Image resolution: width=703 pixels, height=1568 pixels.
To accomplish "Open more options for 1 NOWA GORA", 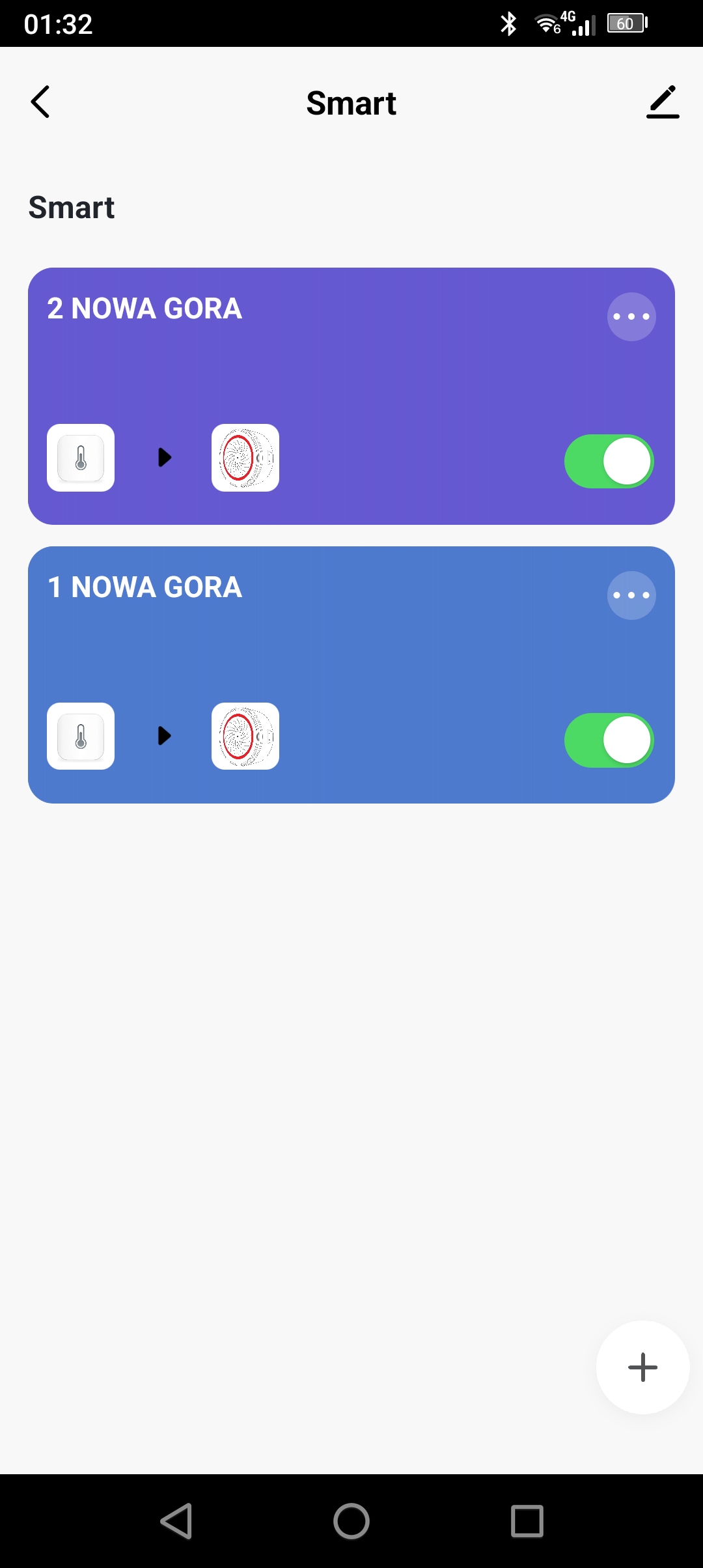I will click(x=631, y=596).
